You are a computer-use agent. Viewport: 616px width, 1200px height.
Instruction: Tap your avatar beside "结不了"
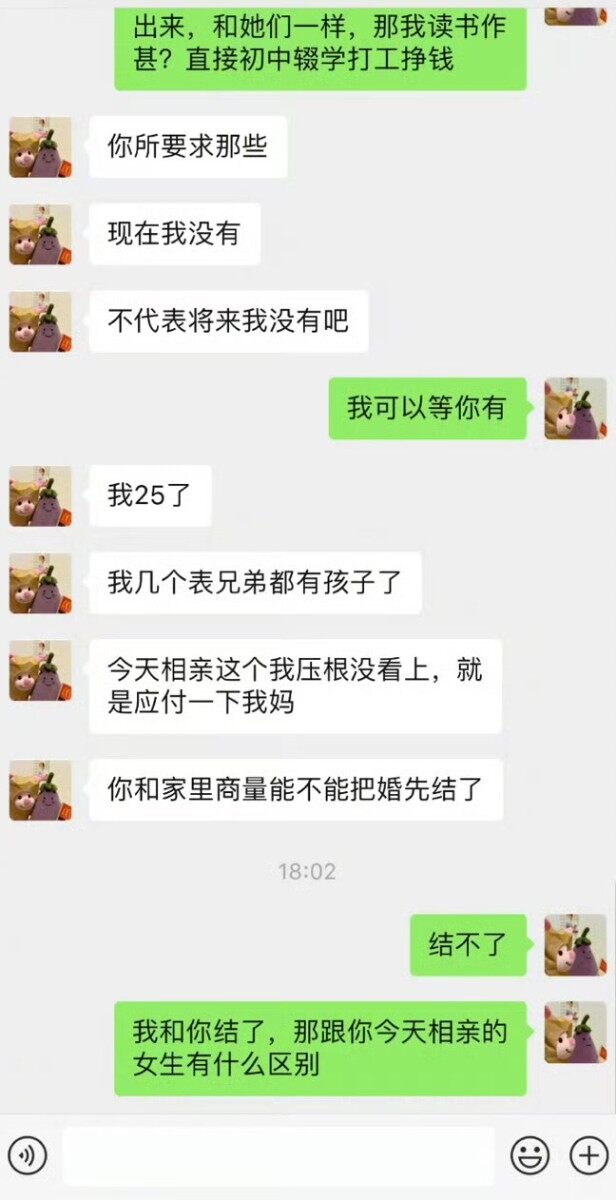575,945
